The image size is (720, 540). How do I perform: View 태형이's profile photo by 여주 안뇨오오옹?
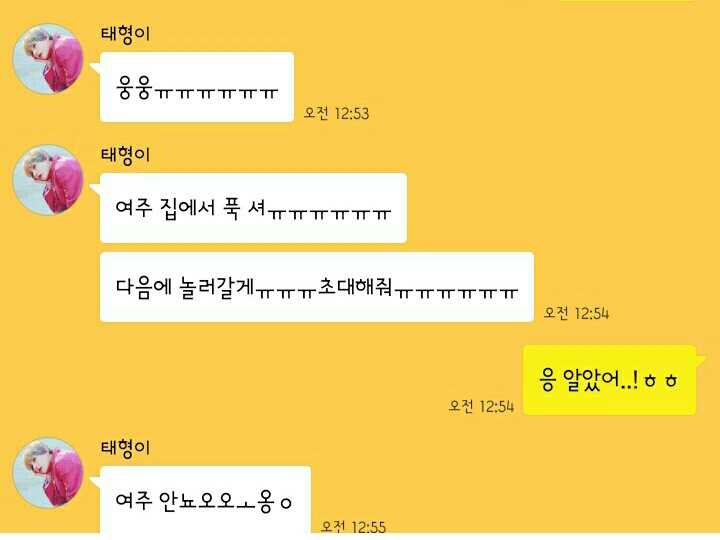[45, 472]
